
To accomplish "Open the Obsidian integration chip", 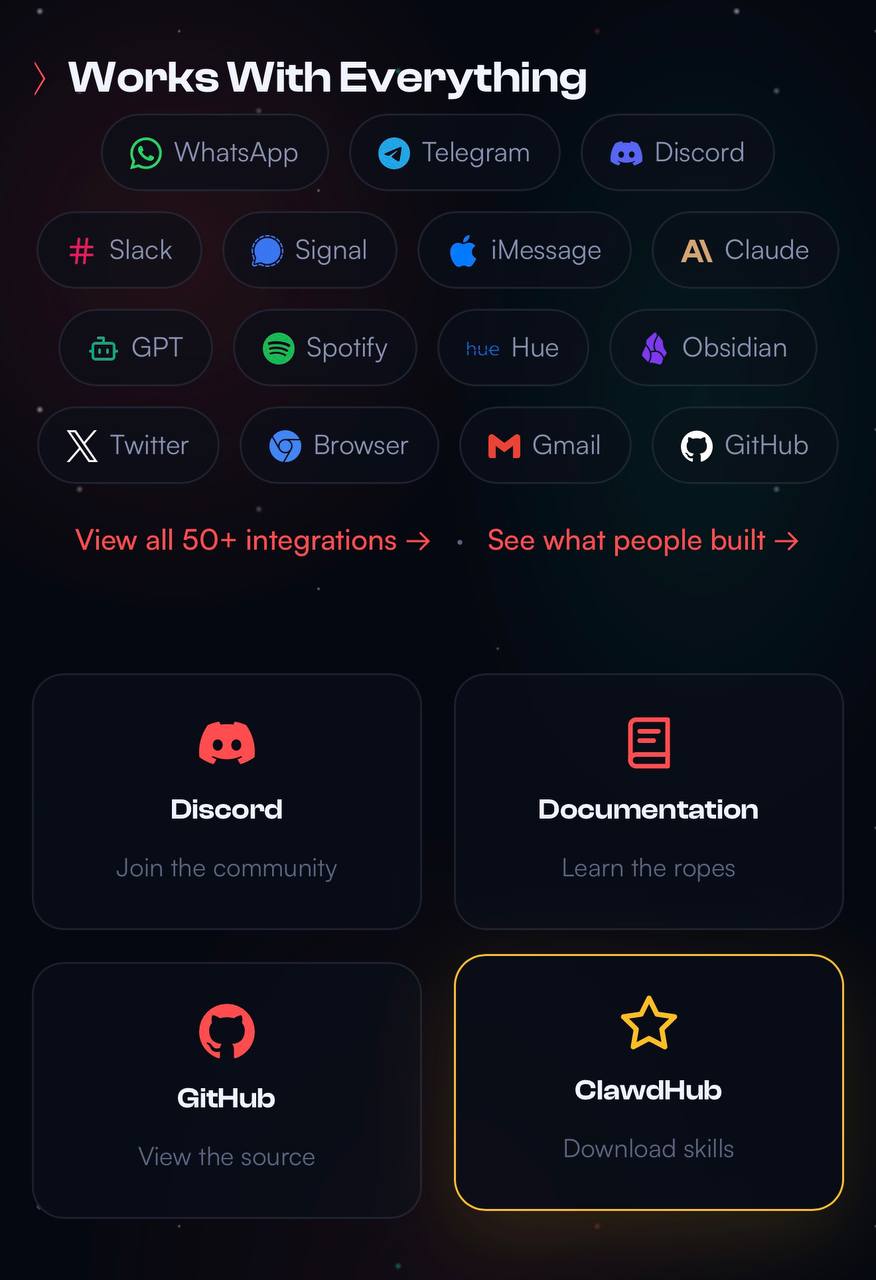I will [713, 348].
